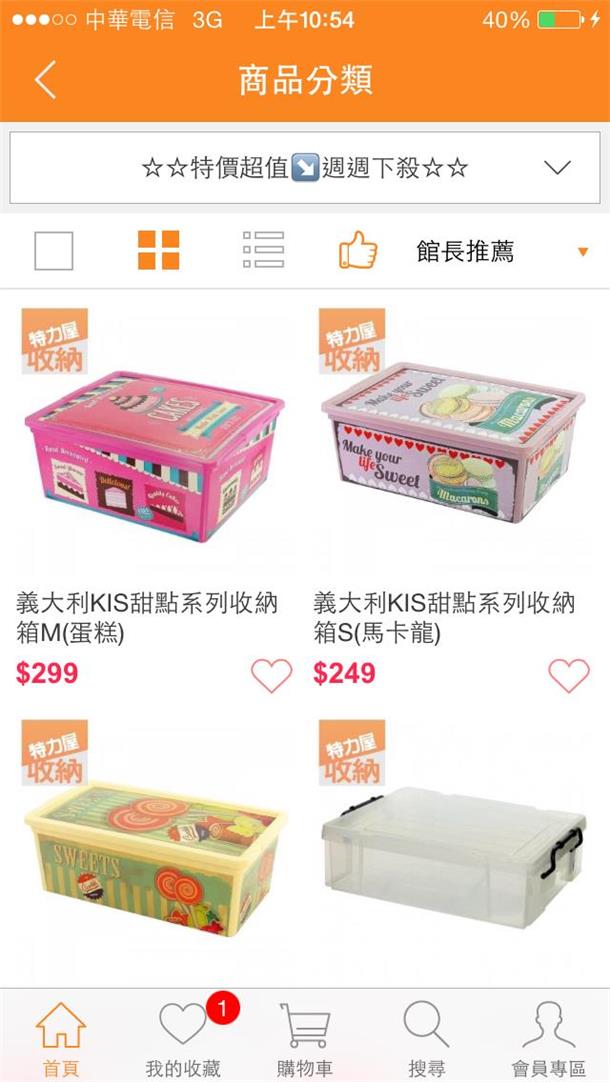Screen dimensions: 610x1082
Task: Switch to single large item view
Action: (x=54, y=251)
